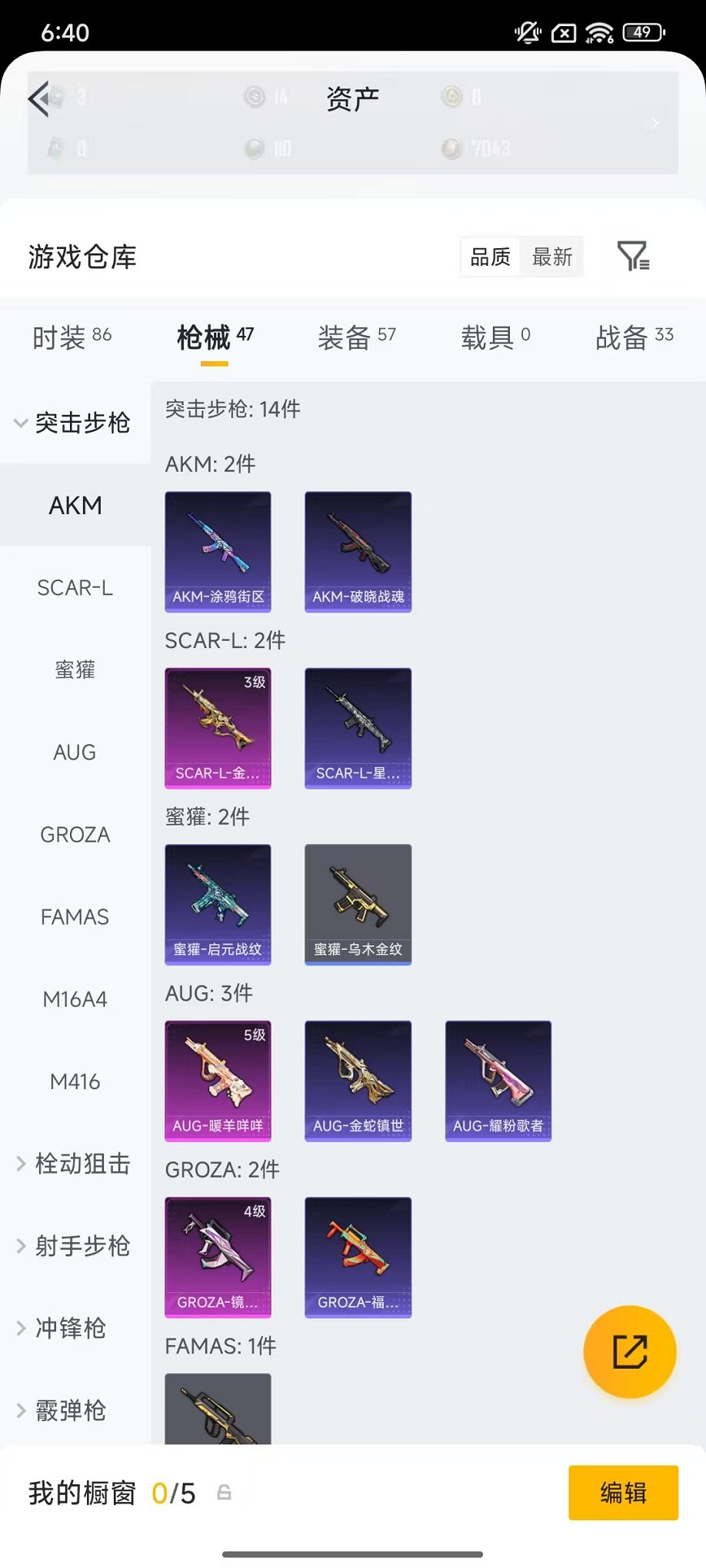Expand the 冲锋枪 category

(63, 1328)
